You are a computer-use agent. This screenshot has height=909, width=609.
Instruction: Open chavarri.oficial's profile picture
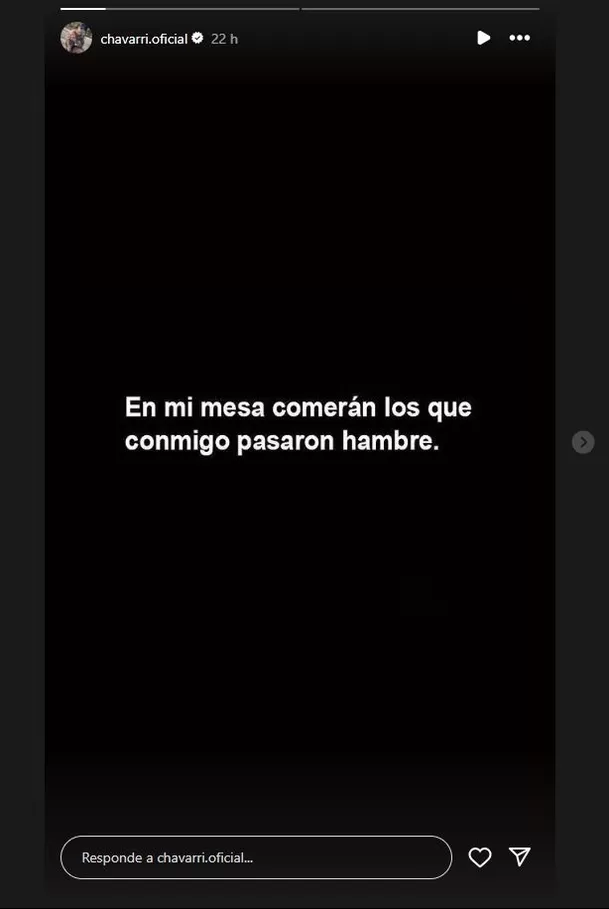coord(76,38)
